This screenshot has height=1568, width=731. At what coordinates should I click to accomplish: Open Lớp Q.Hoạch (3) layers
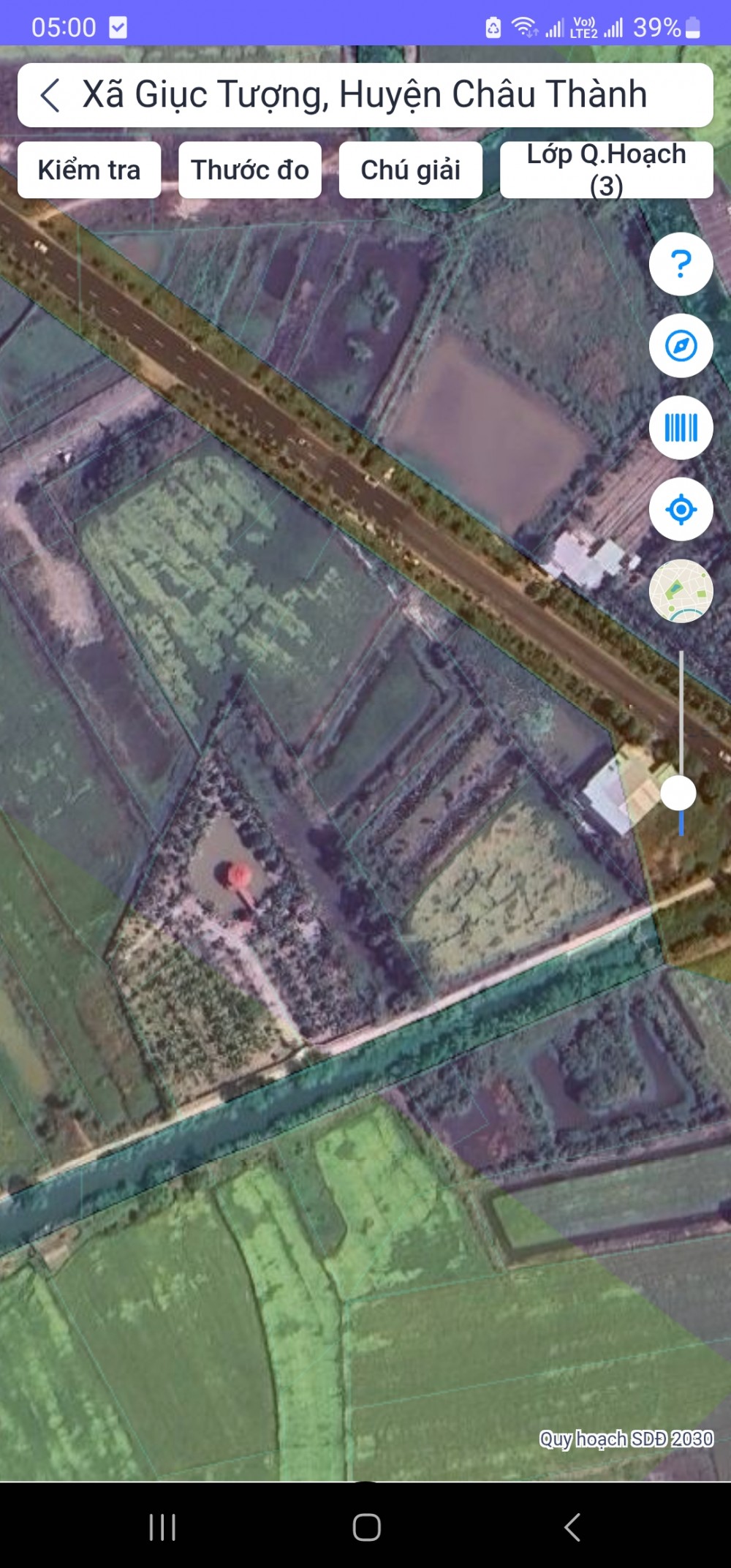coord(607,170)
